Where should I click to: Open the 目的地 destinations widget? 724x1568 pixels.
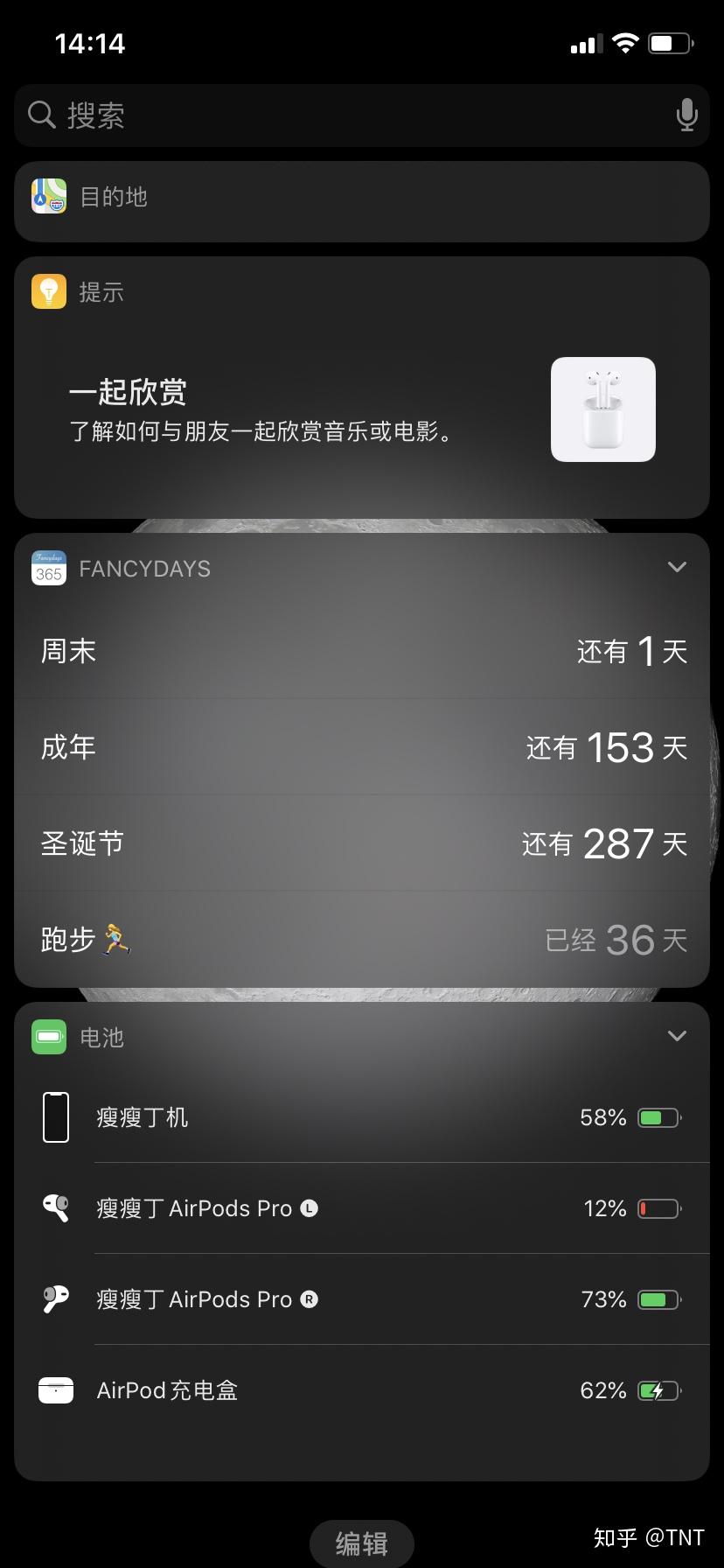362,200
